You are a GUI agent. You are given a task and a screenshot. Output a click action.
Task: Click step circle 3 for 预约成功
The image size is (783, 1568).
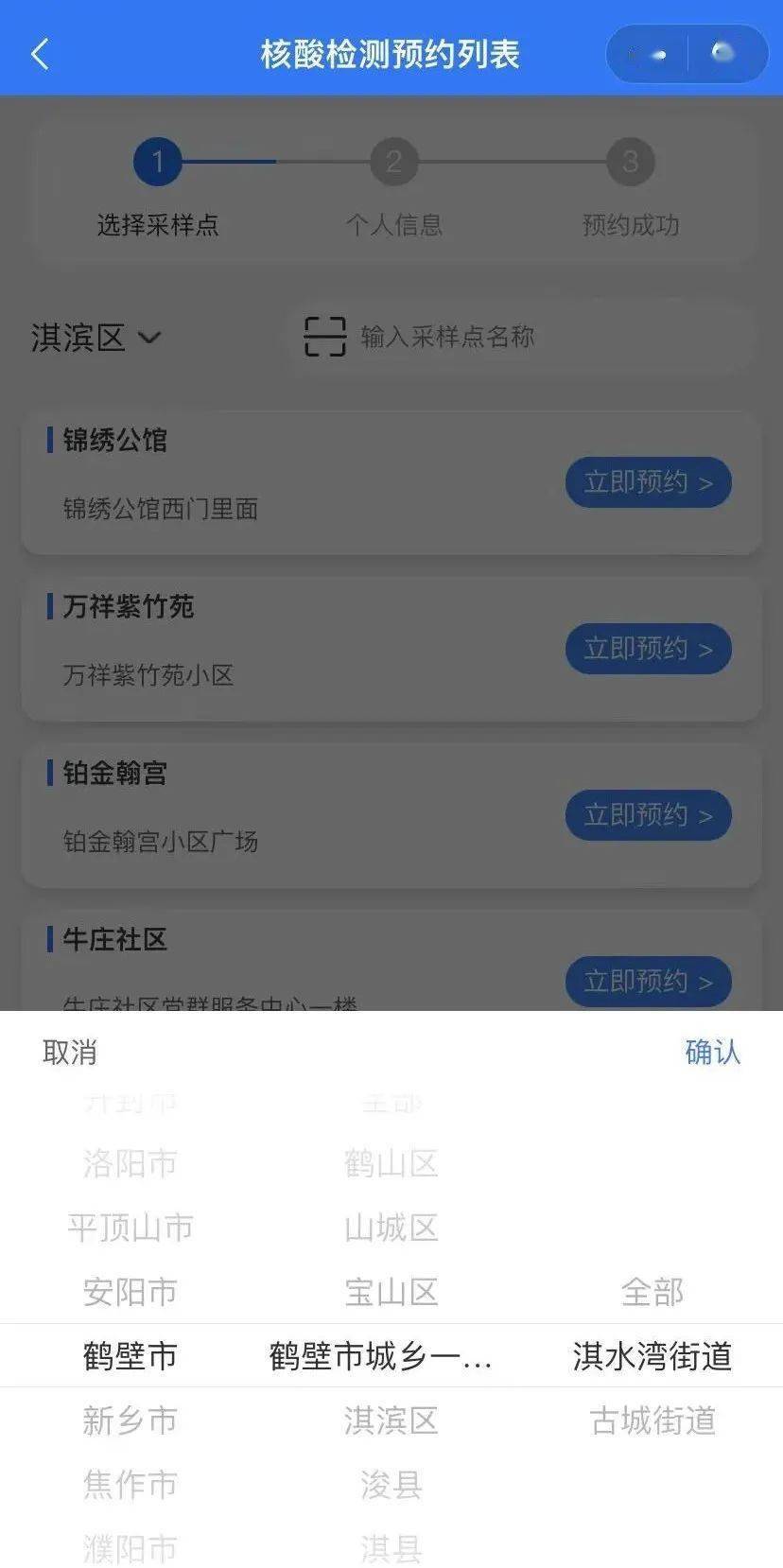click(629, 162)
